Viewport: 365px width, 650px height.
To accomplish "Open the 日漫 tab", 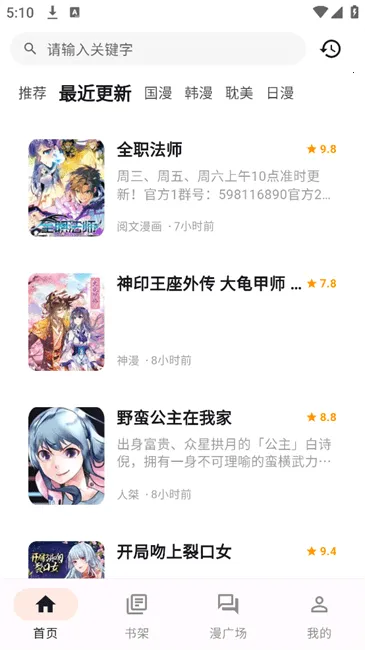I will (280, 93).
